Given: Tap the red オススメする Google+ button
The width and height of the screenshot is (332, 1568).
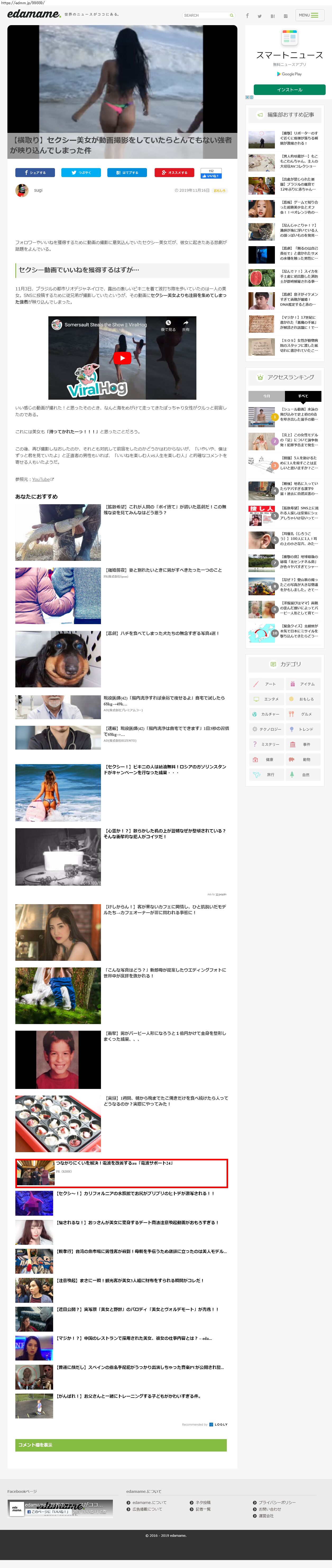Looking at the screenshot, I should 174,172.
